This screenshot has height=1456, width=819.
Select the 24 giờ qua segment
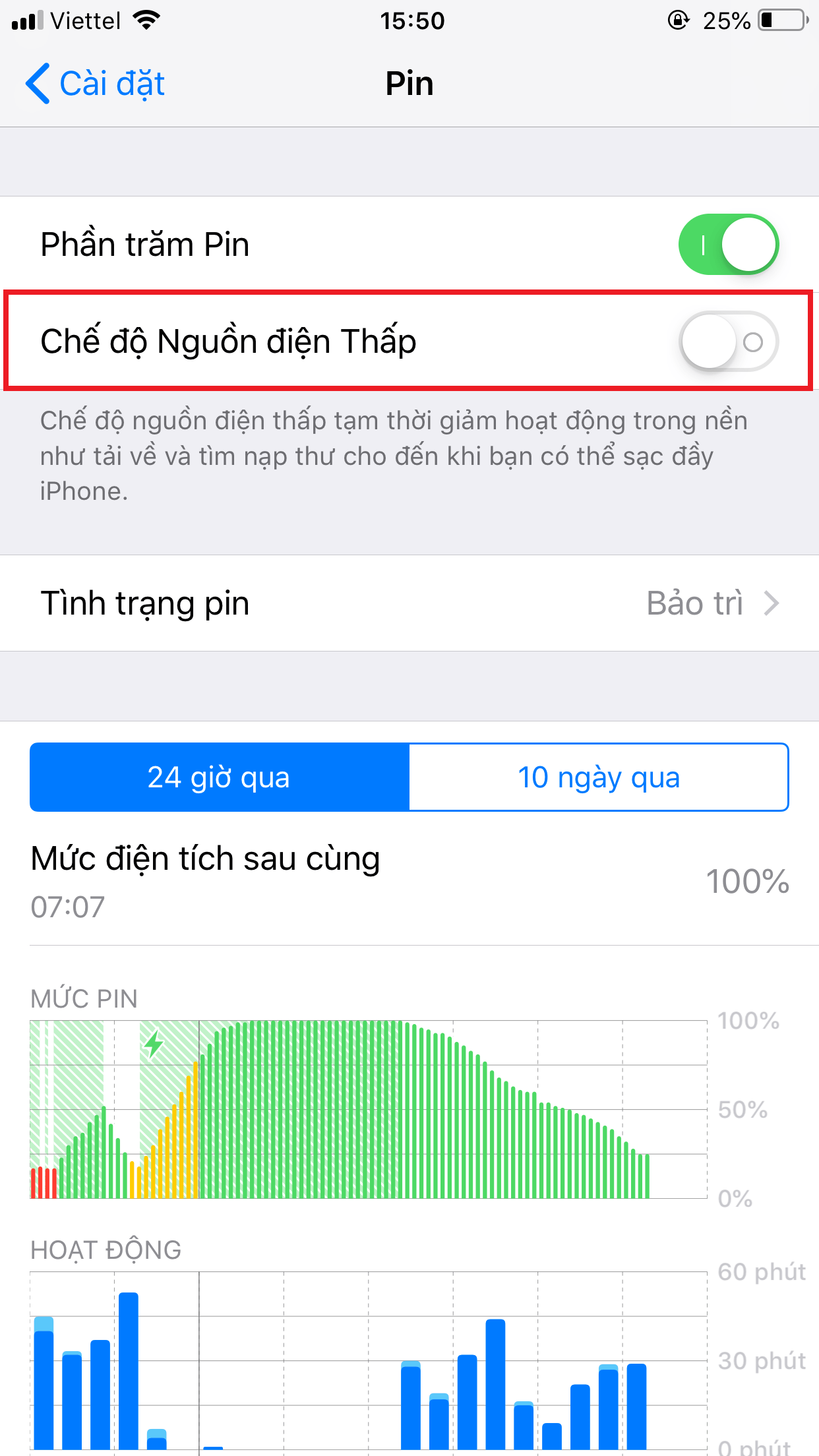(220, 777)
